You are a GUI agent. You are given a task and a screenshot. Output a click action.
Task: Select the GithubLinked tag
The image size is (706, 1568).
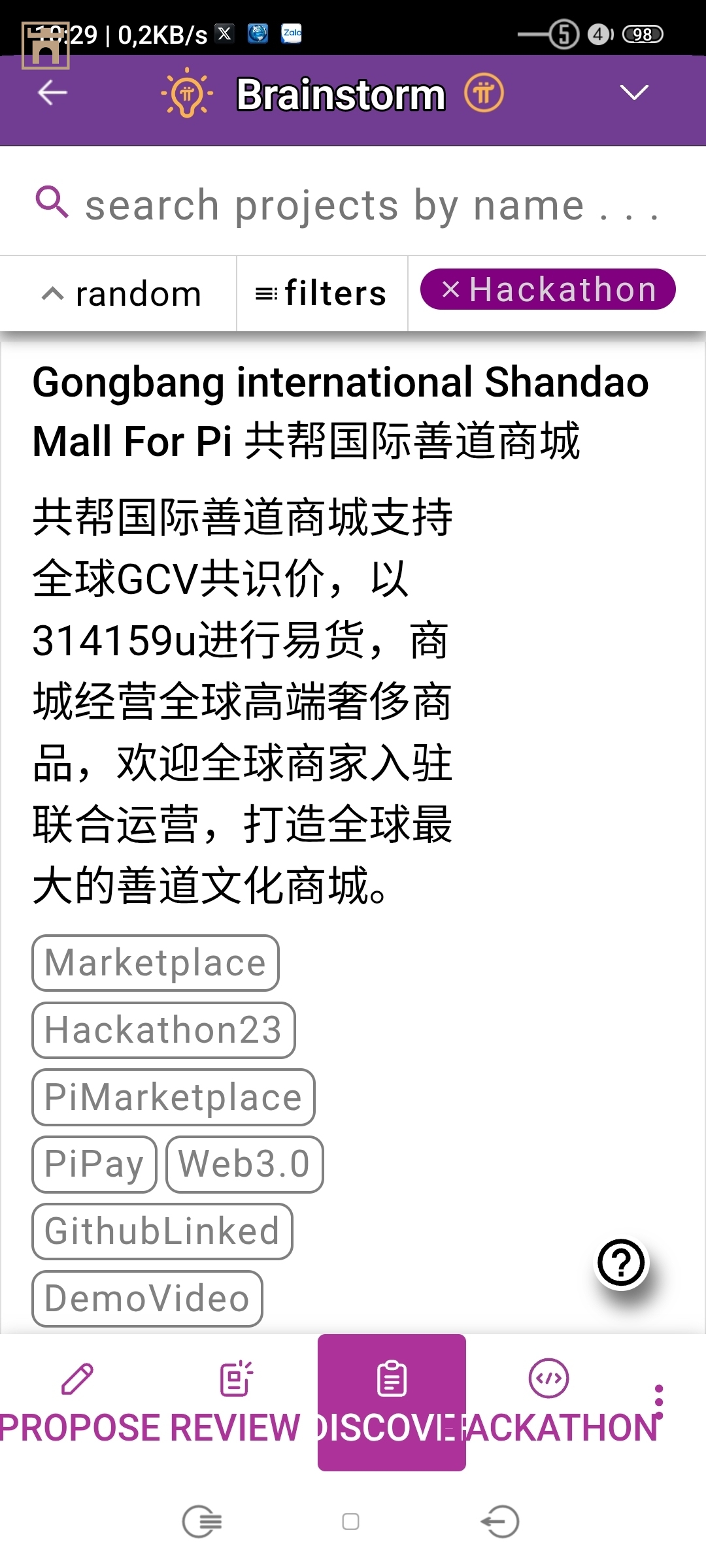162,1232
